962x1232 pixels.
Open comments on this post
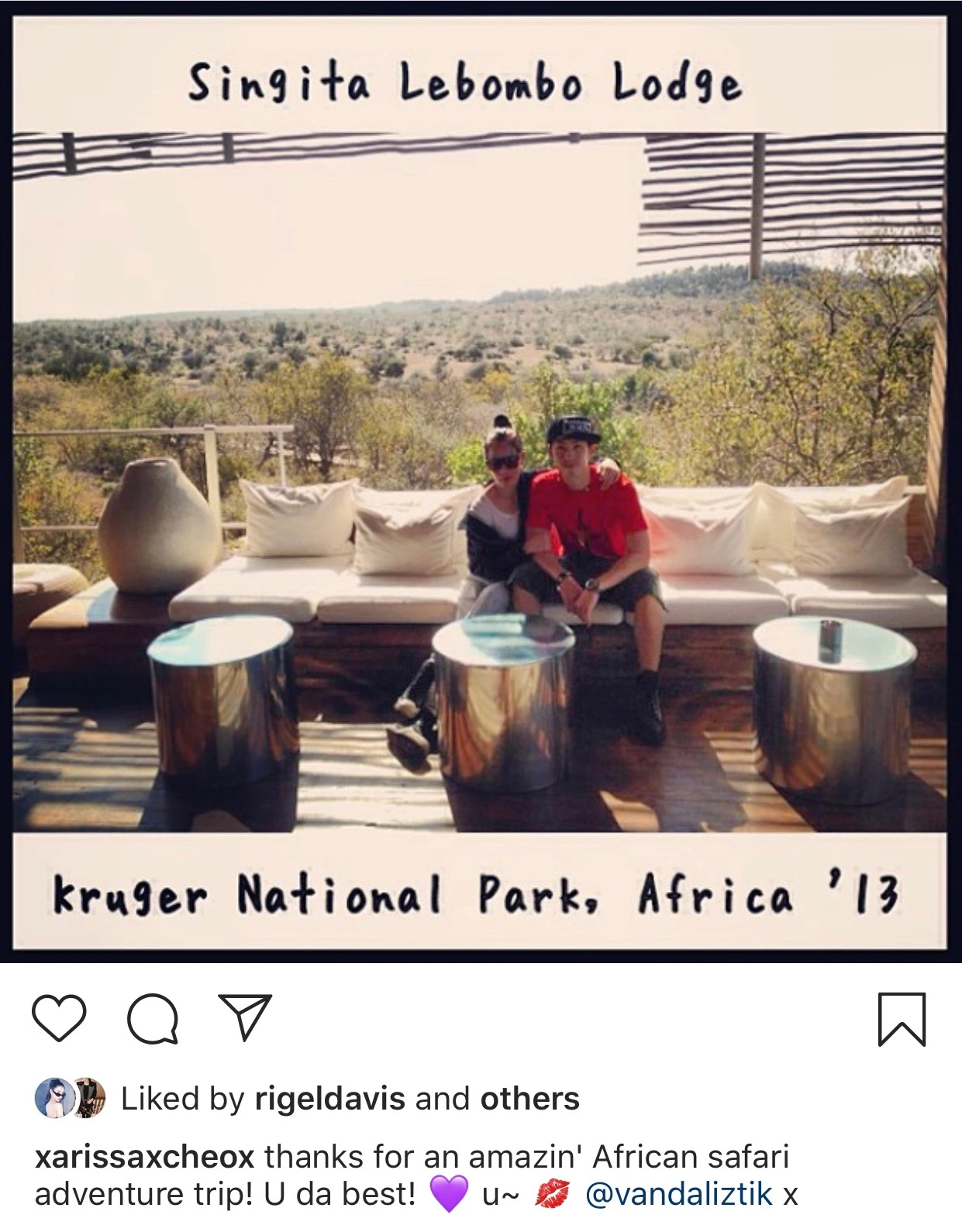pos(153,1018)
